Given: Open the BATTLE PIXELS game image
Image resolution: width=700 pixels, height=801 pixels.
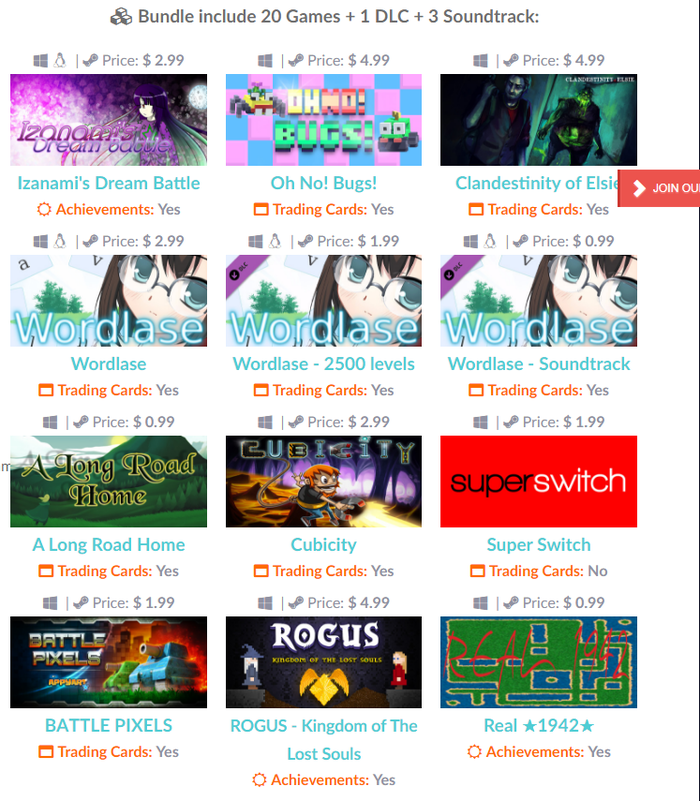Looking at the screenshot, I should (108, 662).
